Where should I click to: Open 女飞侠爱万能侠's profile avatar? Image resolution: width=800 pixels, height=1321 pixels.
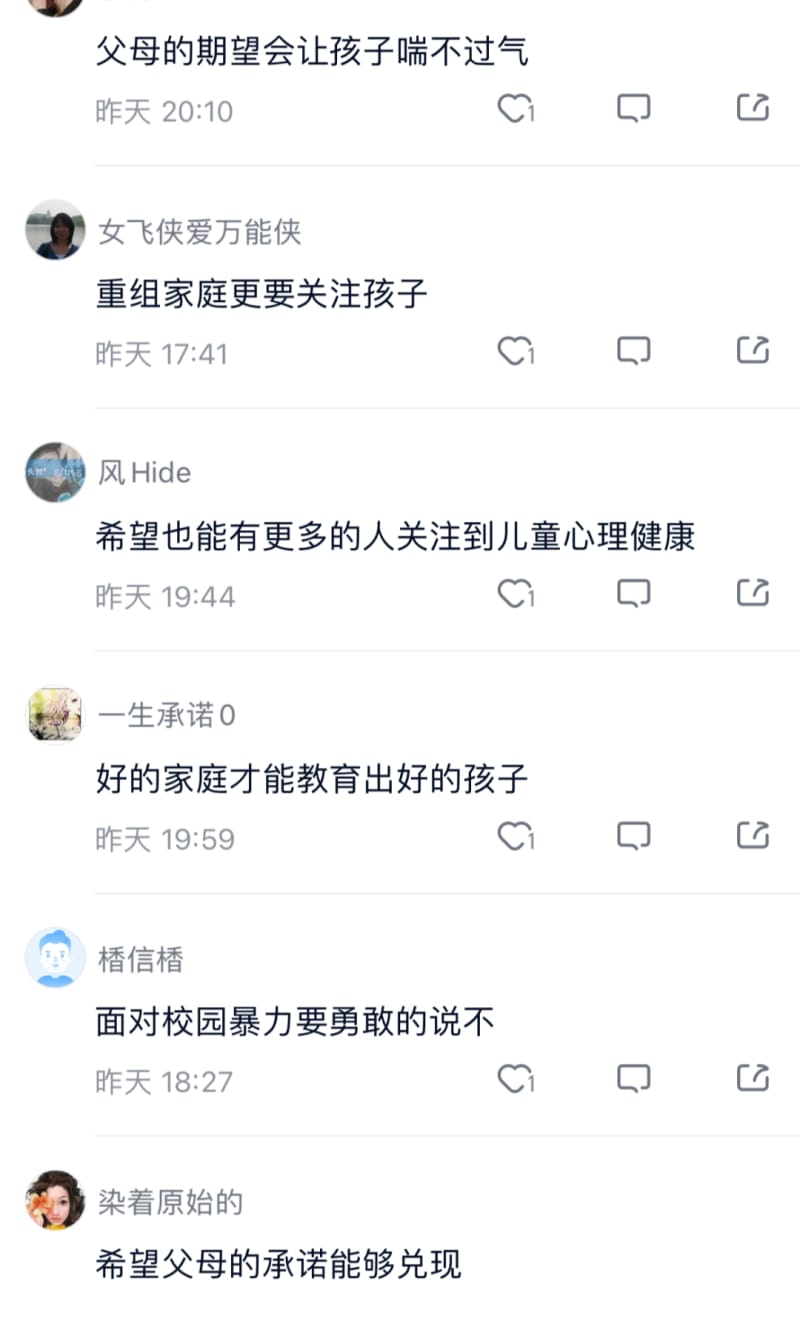click(55, 230)
